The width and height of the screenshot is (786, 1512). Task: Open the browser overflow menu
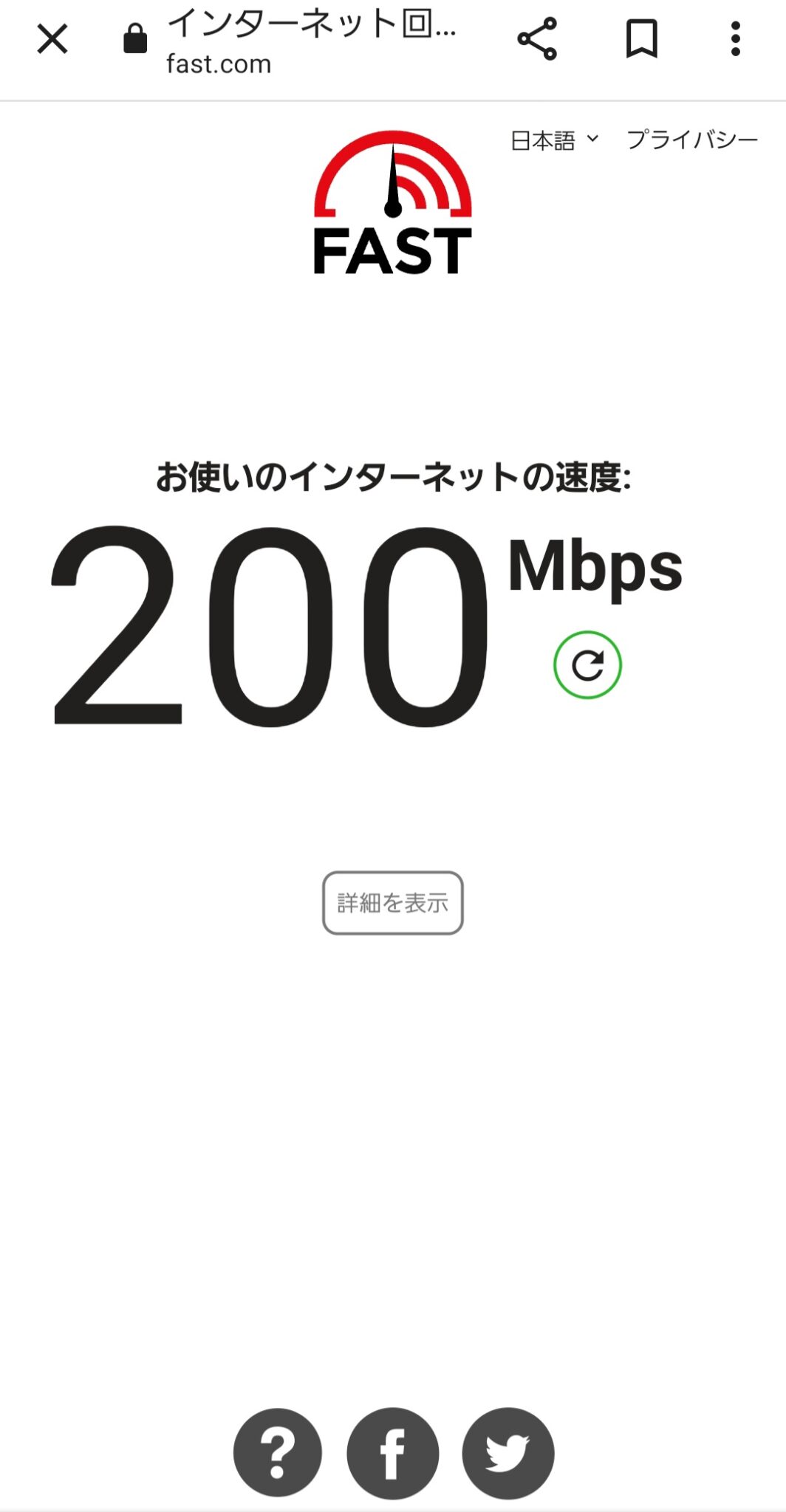pyautogui.click(x=735, y=39)
